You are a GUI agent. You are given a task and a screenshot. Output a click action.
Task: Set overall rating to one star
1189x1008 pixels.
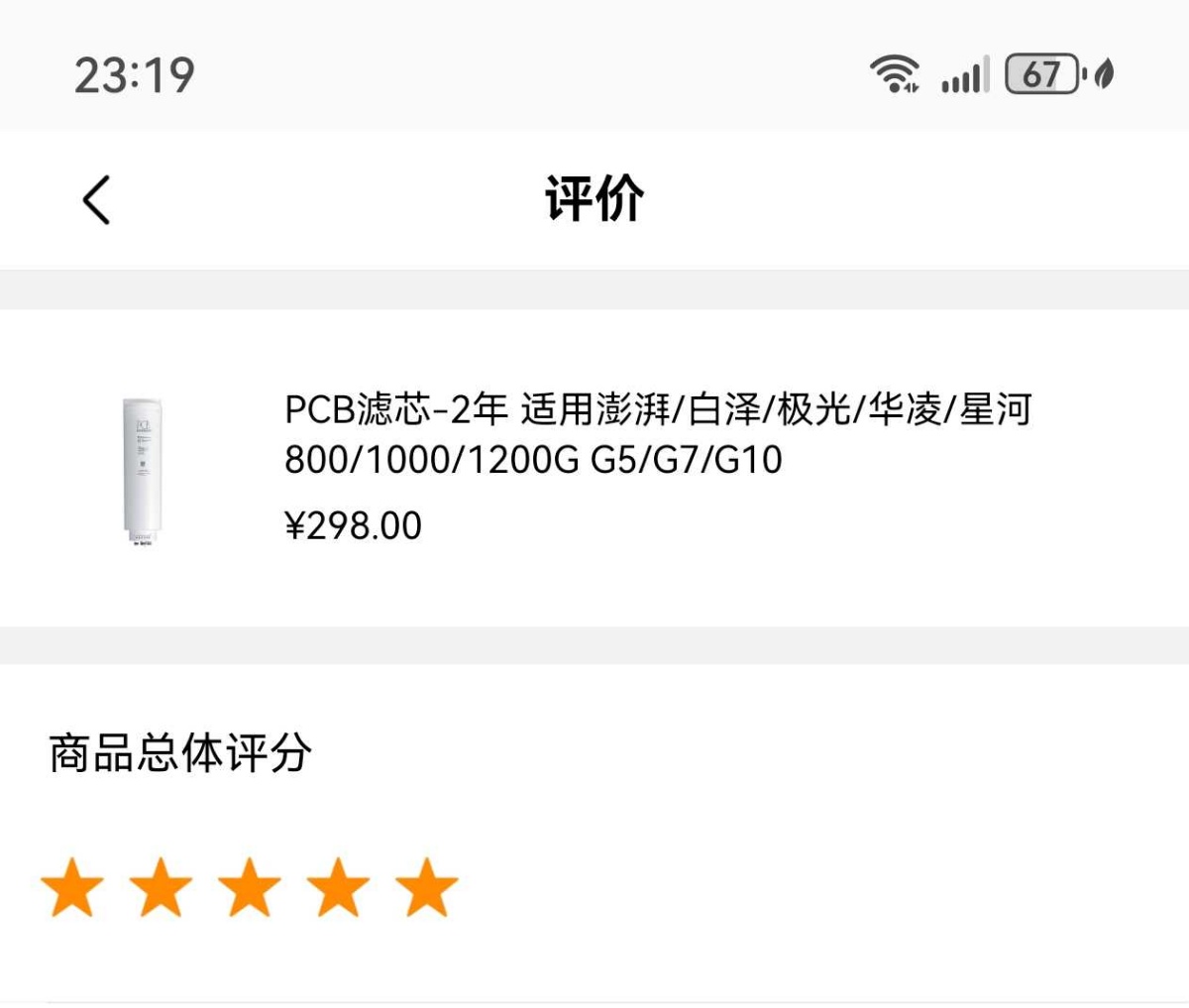coord(73,887)
